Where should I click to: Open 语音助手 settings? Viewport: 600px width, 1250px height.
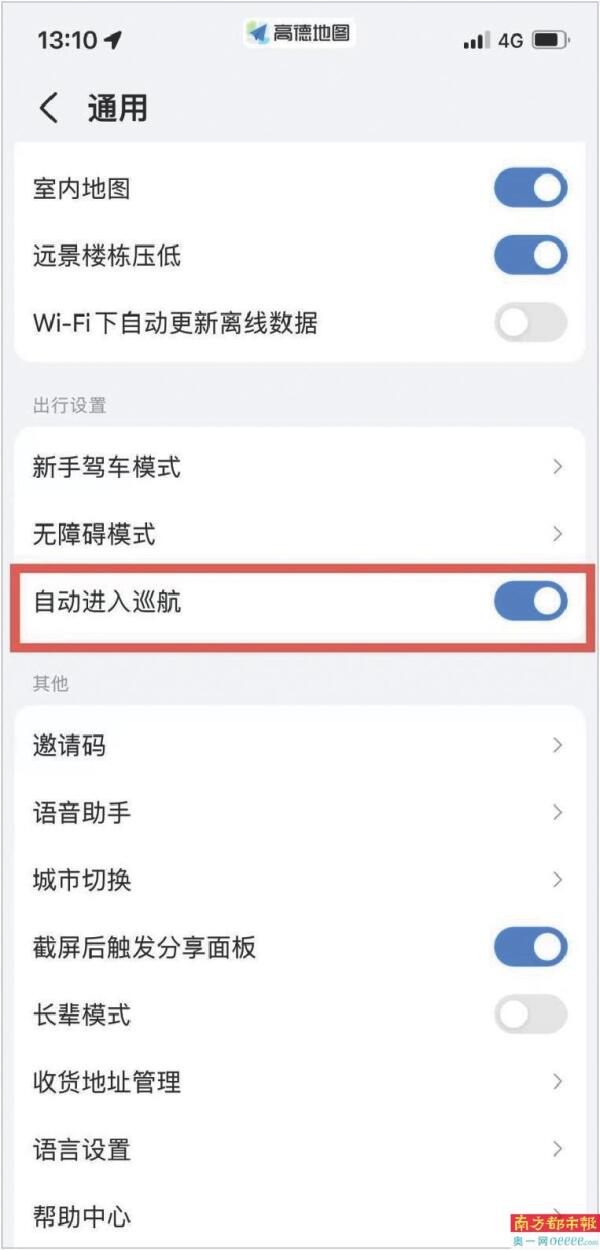point(298,813)
